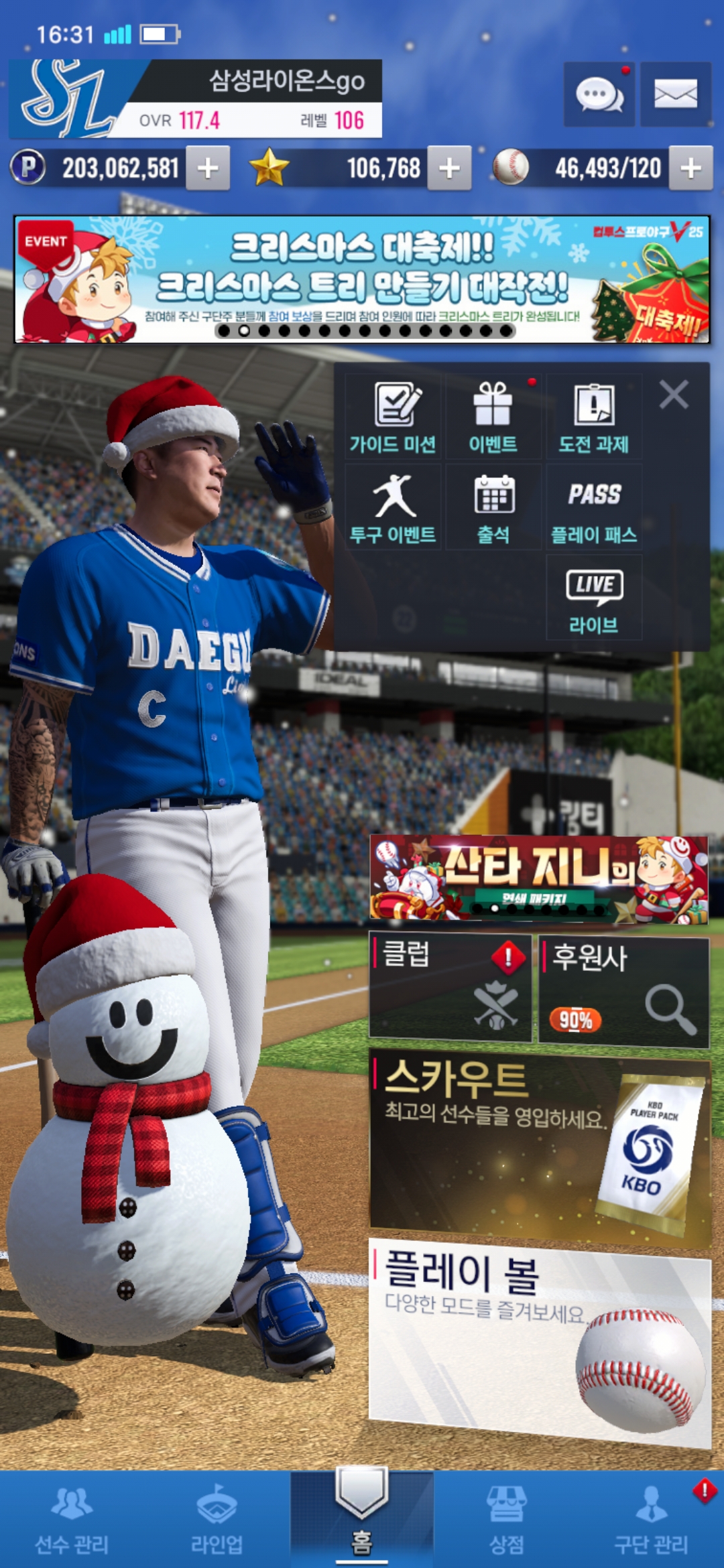This screenshot has height=1568, width=724.
Task: Open 플레이 패스
Action: click(x=594, y=508)
